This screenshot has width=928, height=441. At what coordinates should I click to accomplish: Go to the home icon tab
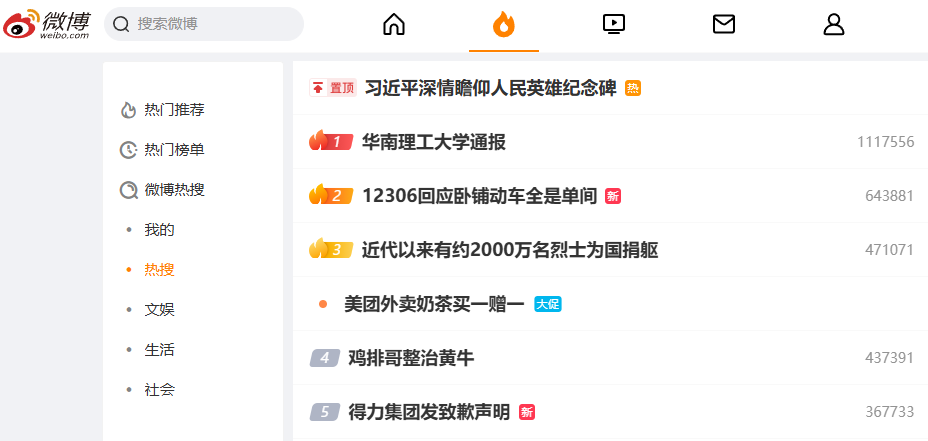click(x=394, y=24)
